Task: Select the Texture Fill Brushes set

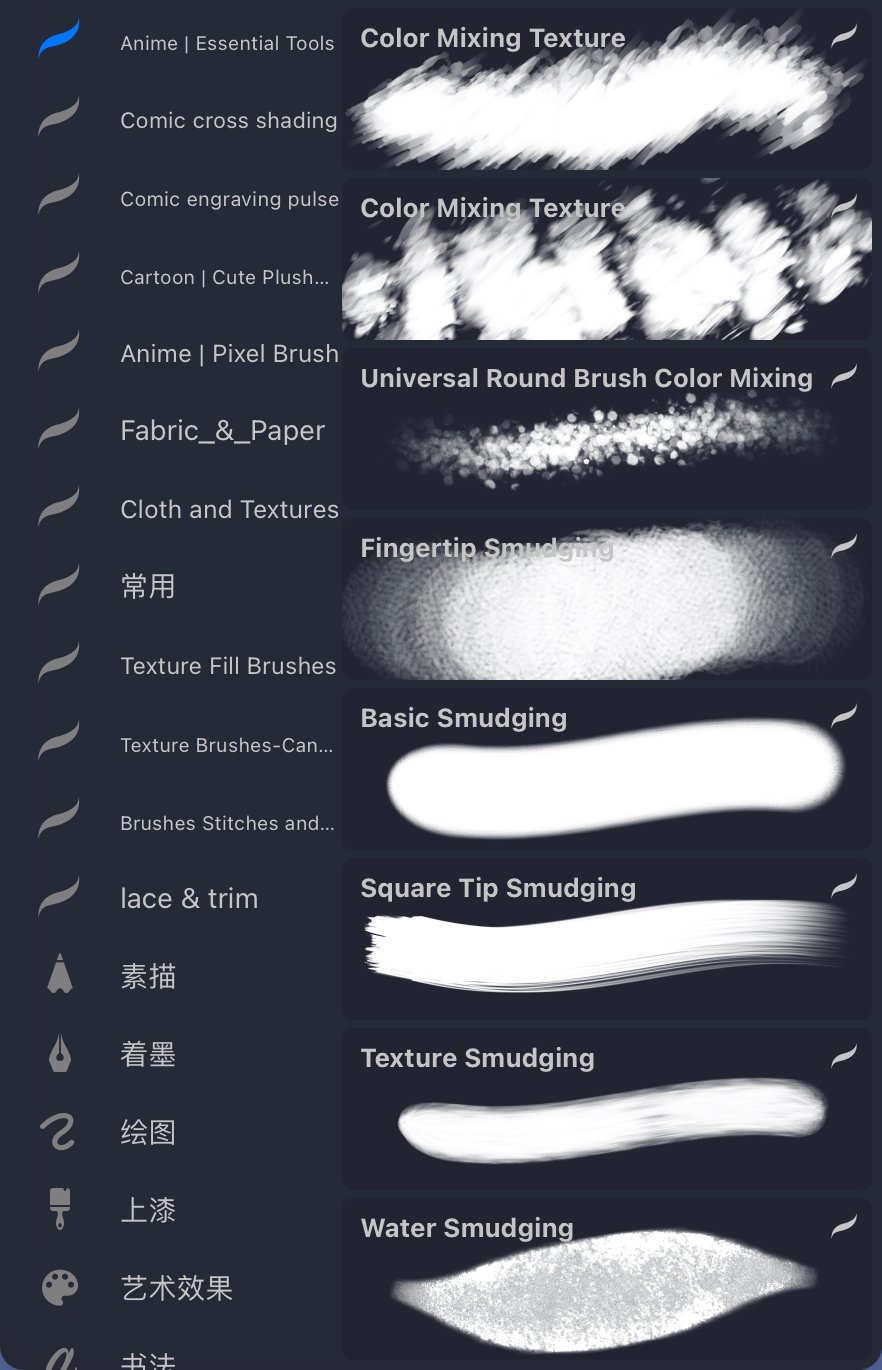Action: 228,665
